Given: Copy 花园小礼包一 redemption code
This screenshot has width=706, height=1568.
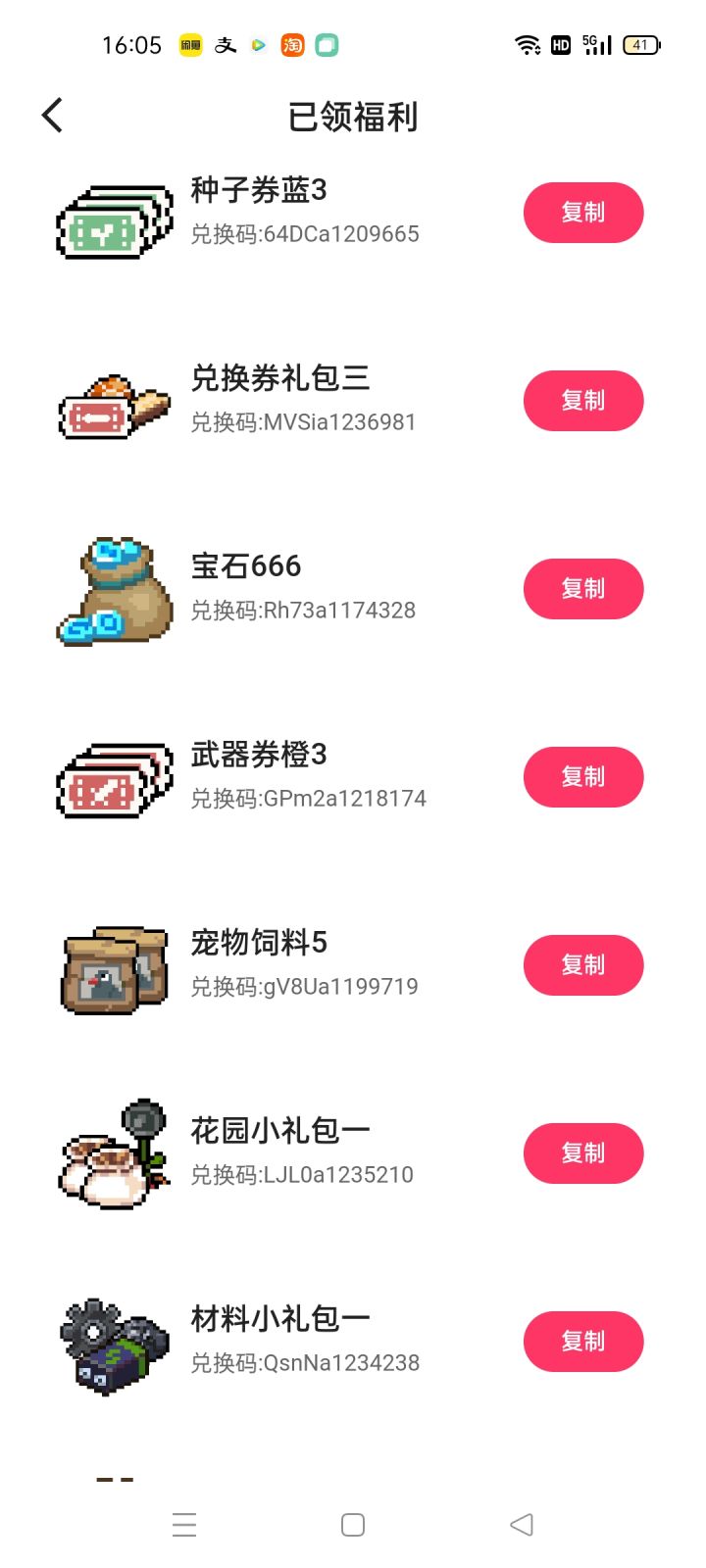Looking at the screenshot, I should [582, 1153].
